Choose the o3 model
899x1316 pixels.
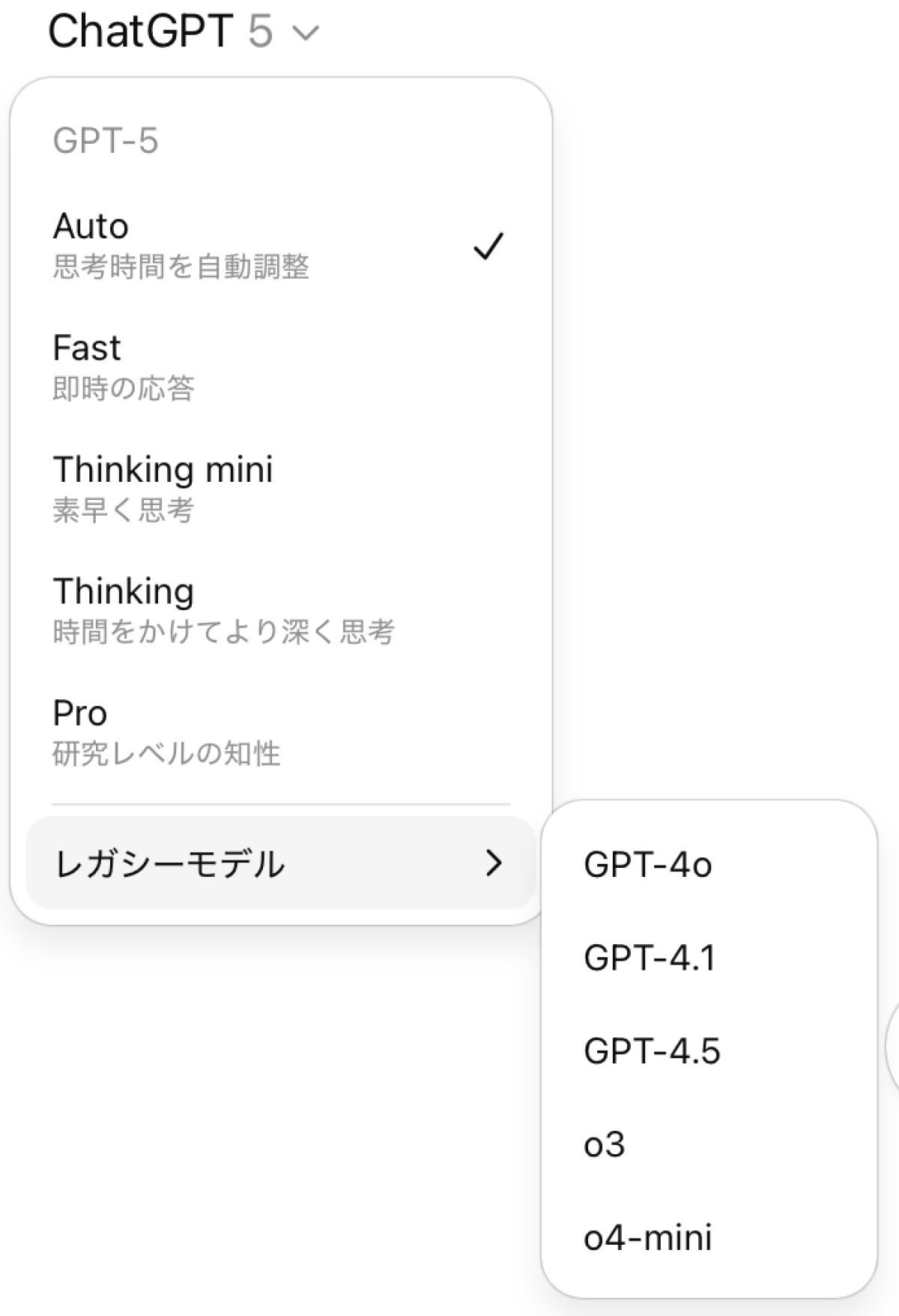(708, 1144)
